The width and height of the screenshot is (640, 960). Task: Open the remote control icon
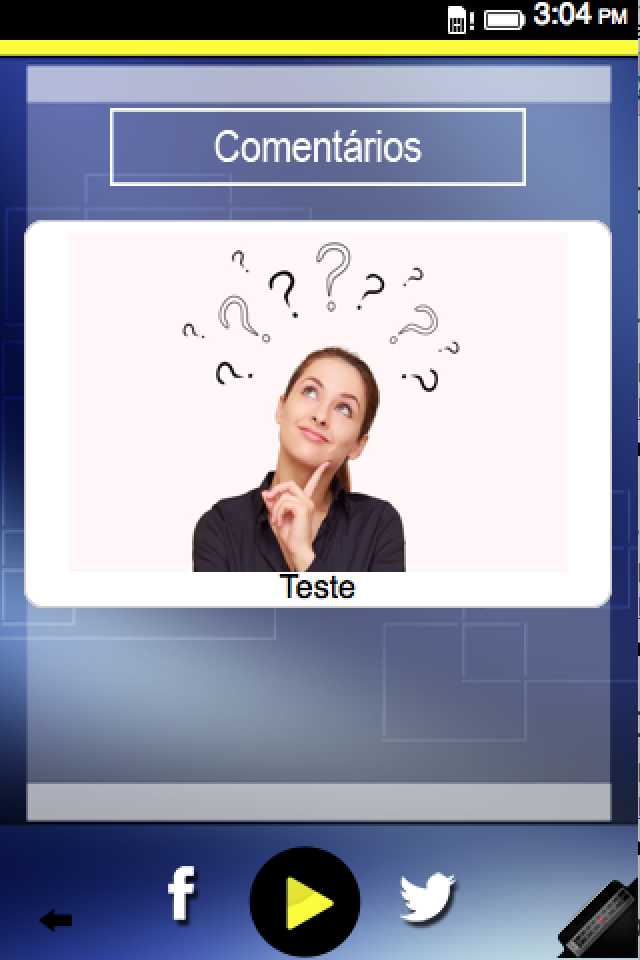pyautogui.click(x=600, y=920)
